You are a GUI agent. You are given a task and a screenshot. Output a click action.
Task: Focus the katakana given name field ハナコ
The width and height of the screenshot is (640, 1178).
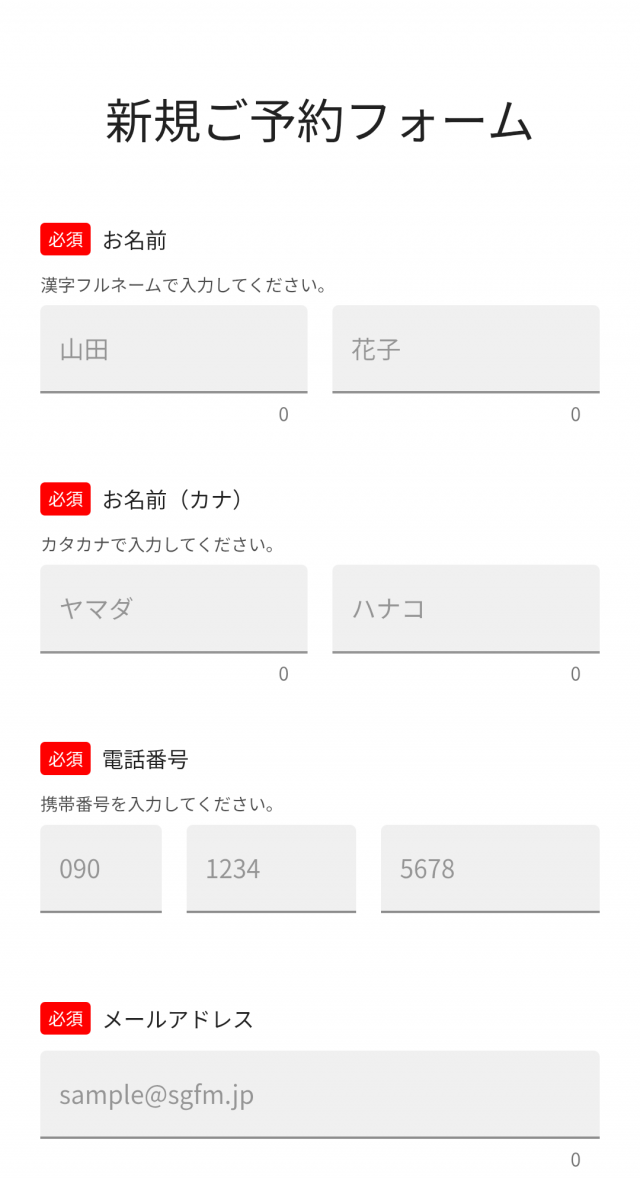click(466, 609)
